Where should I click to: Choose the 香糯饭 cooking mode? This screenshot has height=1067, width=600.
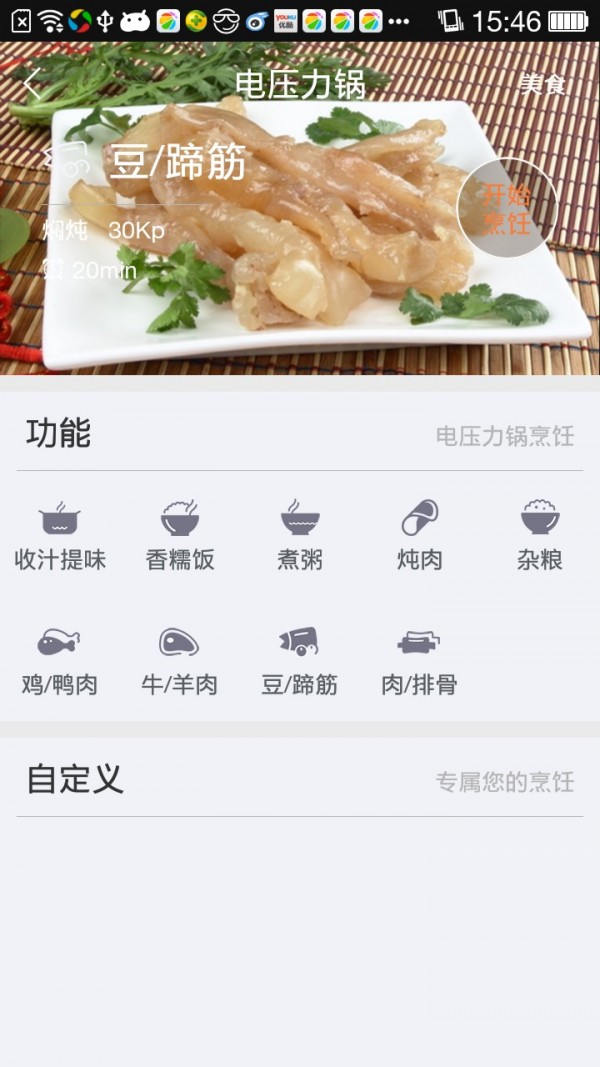[180, 536]
